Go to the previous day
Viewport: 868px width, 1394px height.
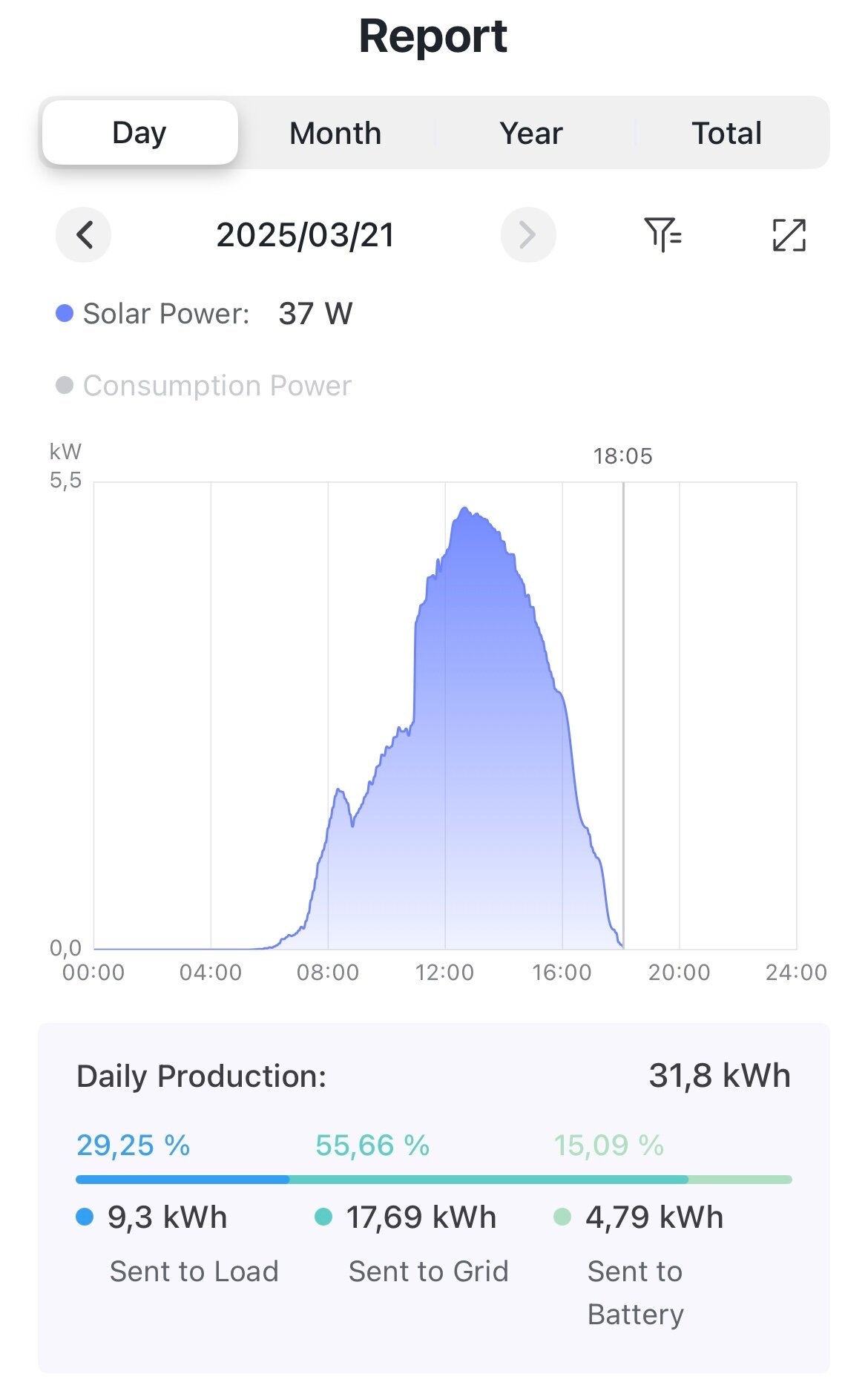point(84,235)
